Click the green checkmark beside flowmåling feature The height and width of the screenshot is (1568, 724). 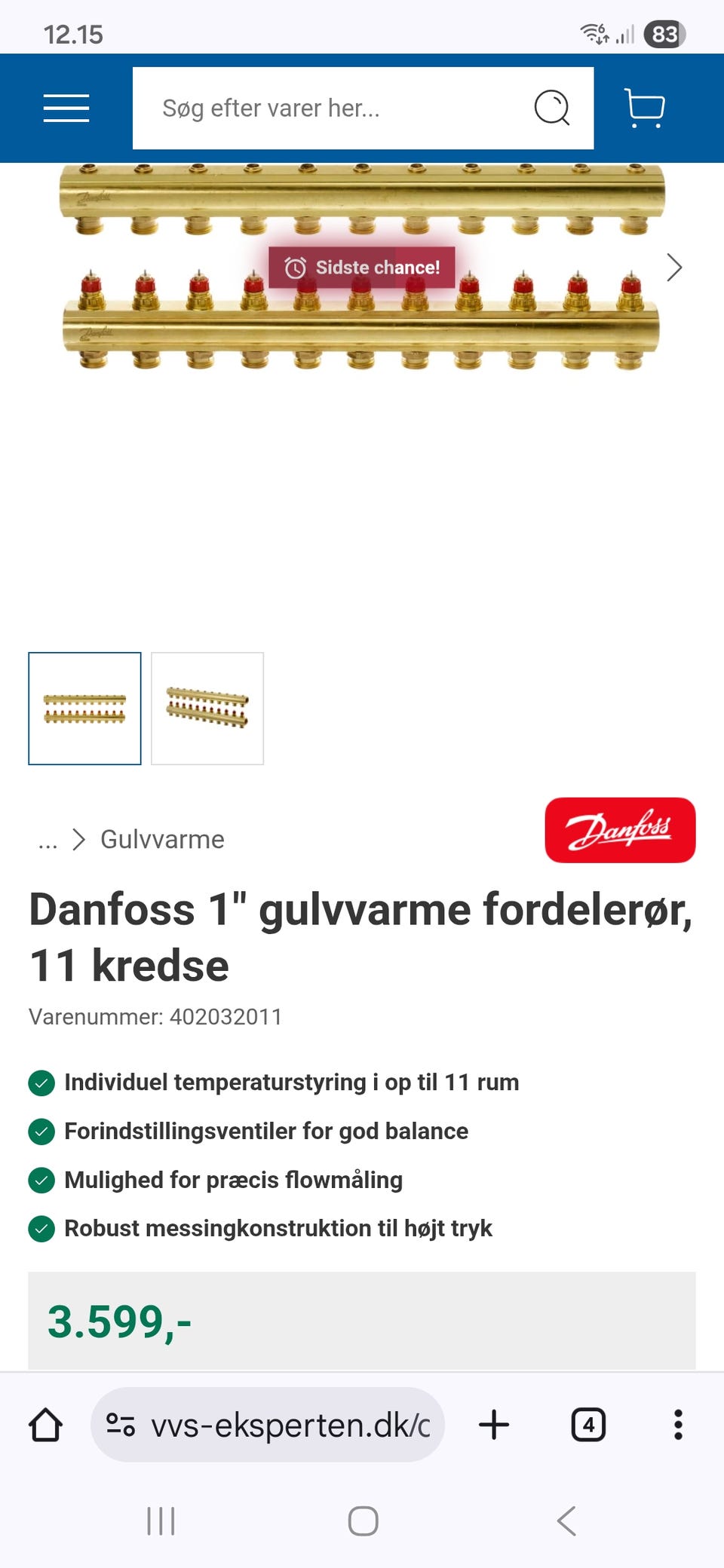41,1180
